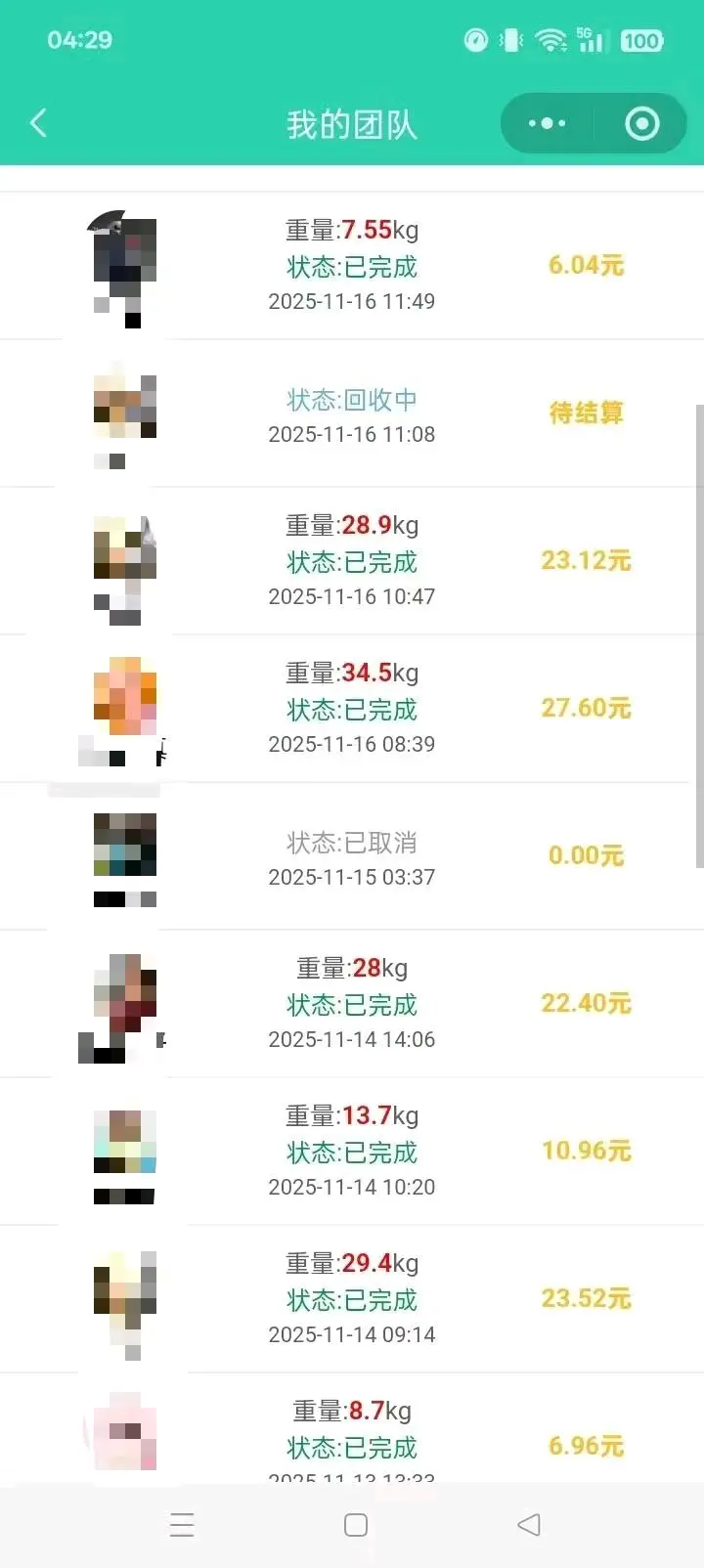Tap the 23.12元 amount label
Image resolution: width=704 pixels, height=1568 pixels.
point(585,560)
